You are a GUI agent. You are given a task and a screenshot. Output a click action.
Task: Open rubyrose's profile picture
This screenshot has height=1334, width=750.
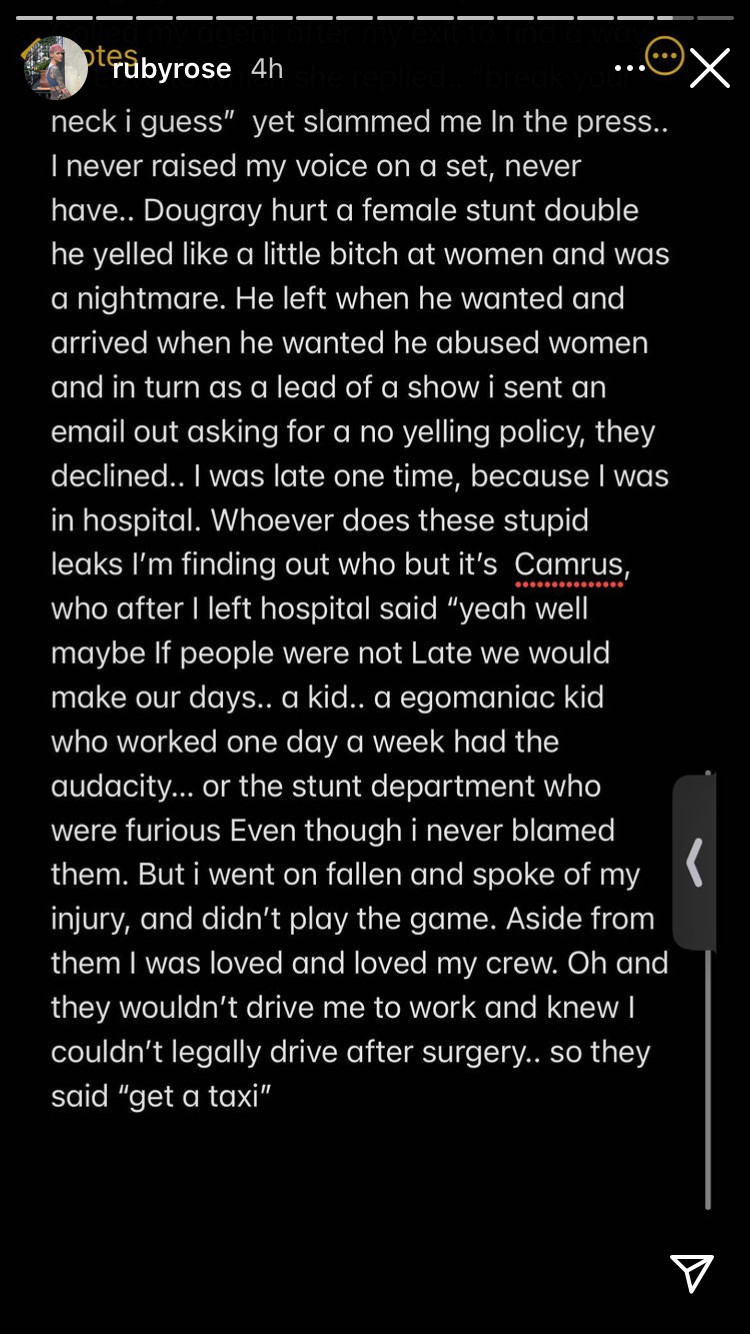point(56,68)
